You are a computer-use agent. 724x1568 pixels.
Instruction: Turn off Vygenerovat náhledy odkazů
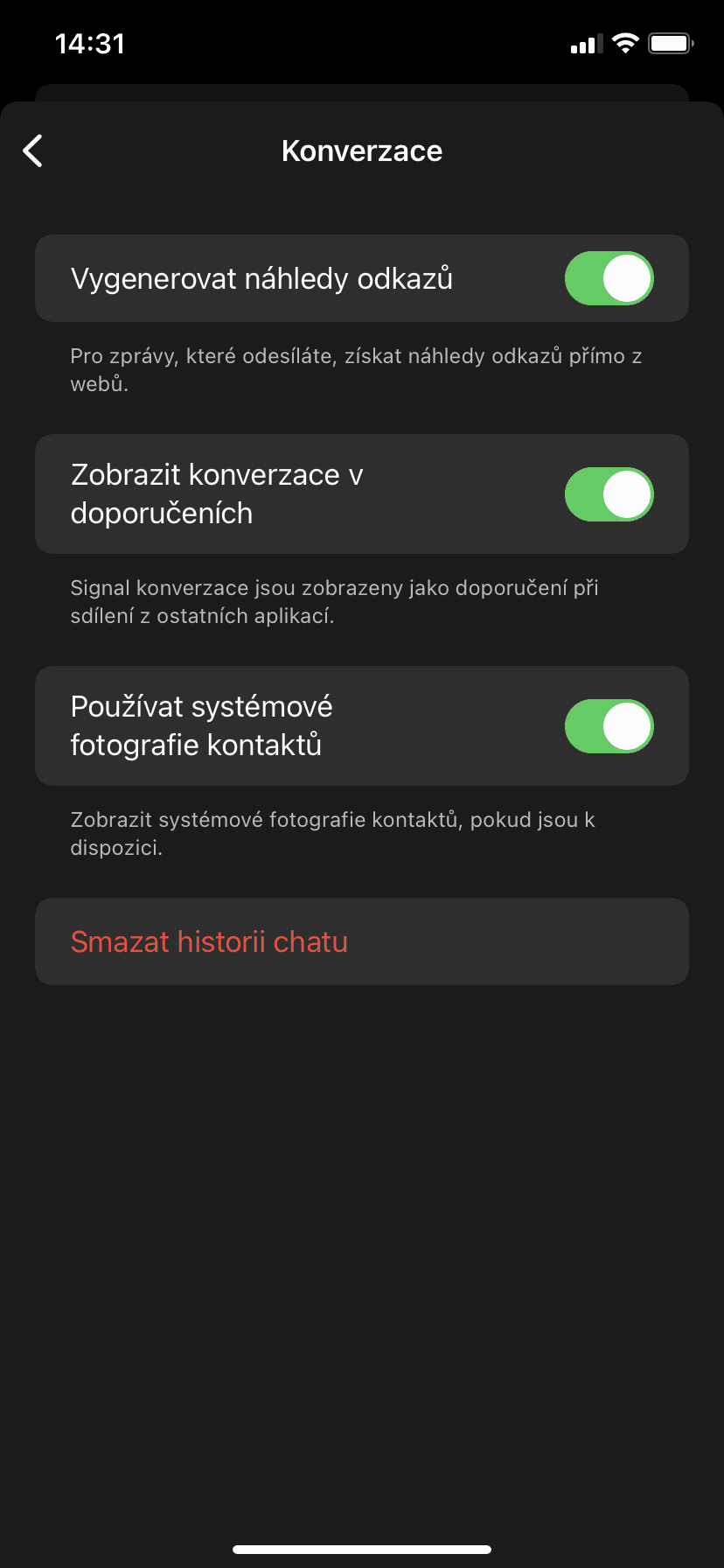[609, 278]
